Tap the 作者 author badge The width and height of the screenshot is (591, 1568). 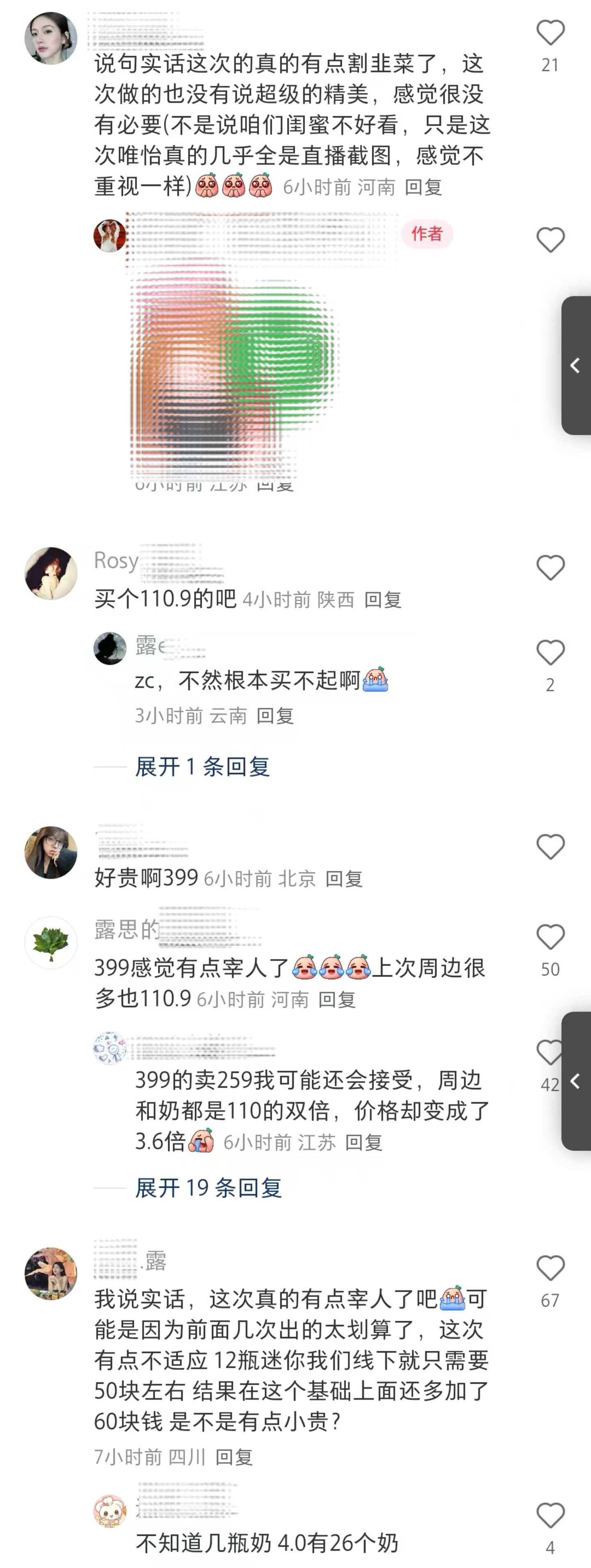(x=427, y=234)
